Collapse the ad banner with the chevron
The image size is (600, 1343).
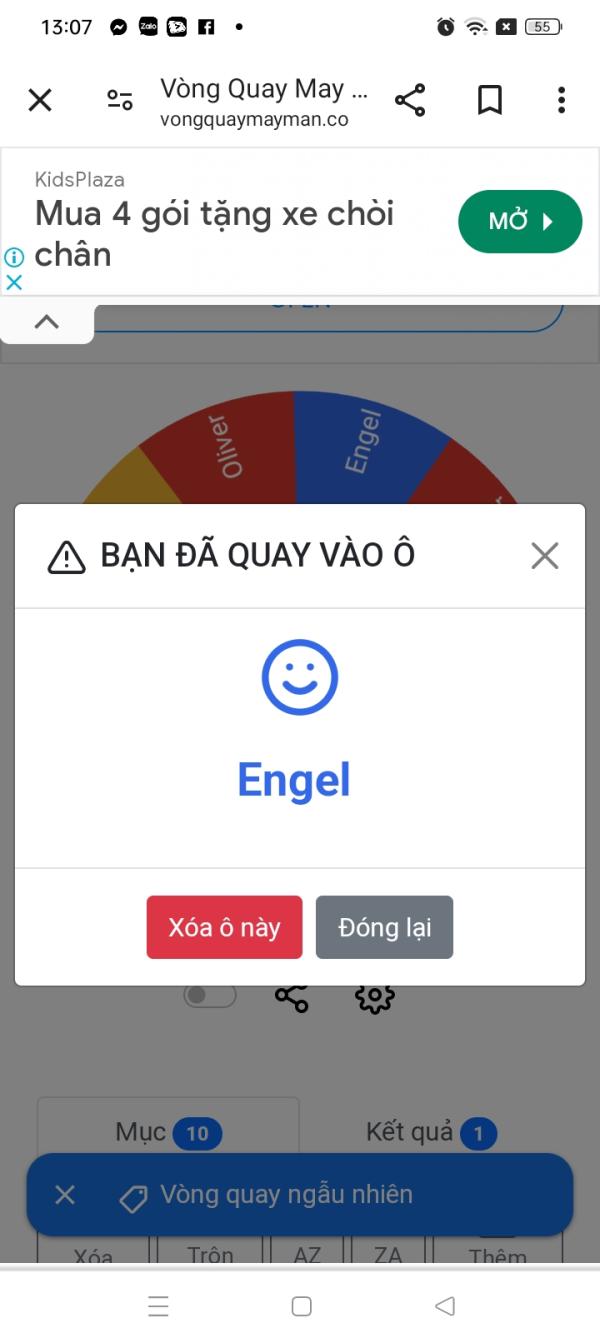[47, 322]
